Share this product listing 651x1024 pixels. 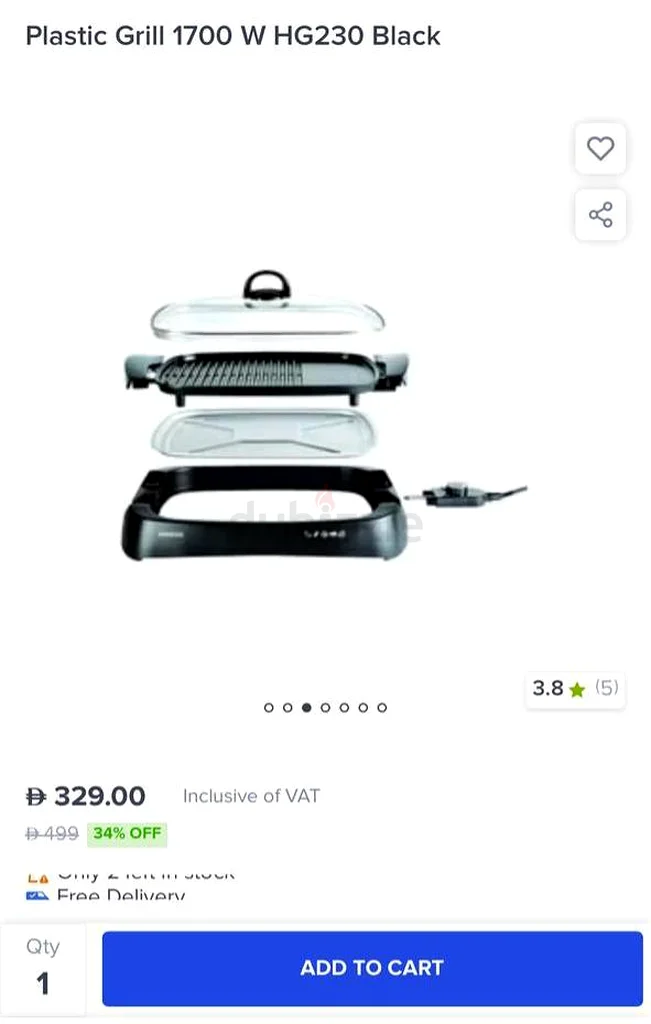pyautogui.click(x=600, y=215)
